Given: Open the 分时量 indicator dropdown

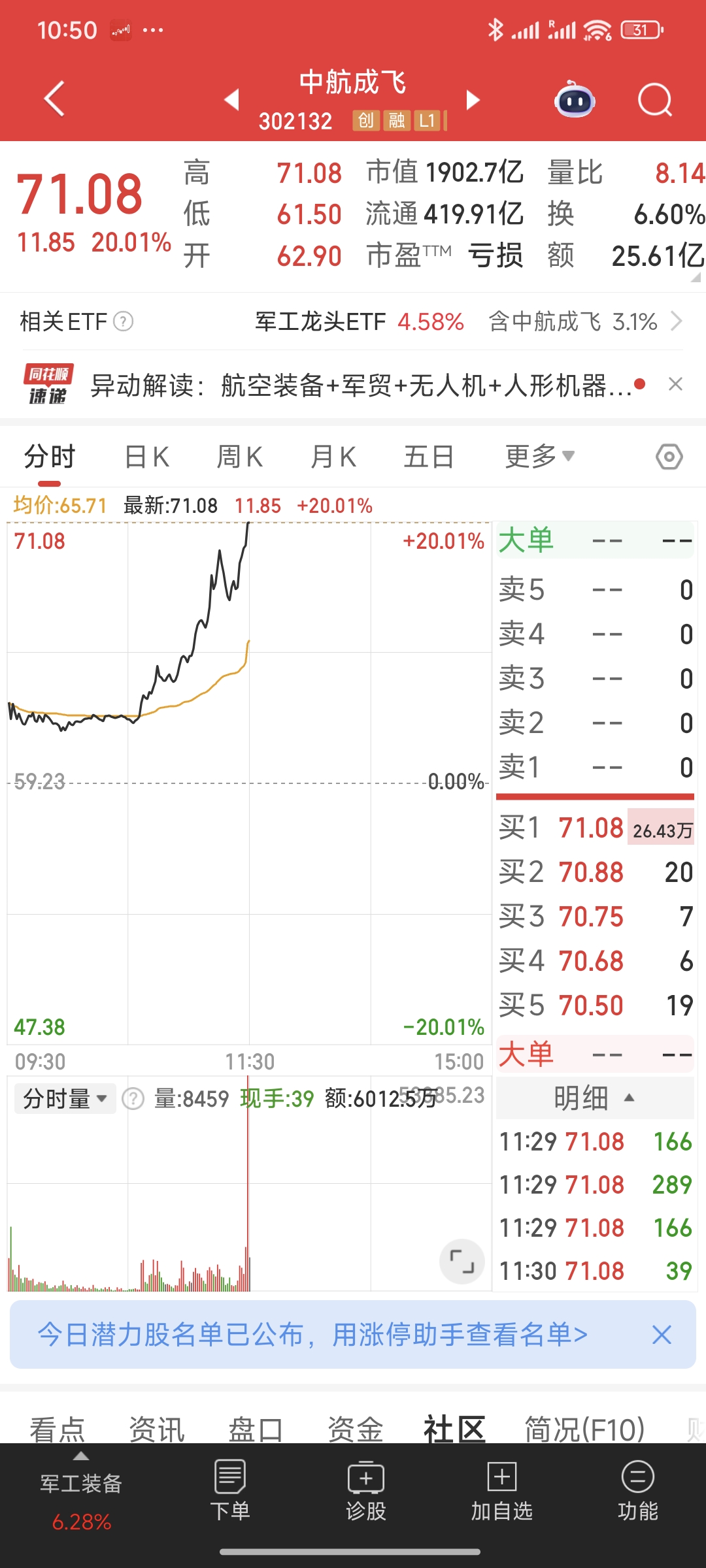Looking at the screenshot, I should click(x=65, y=1099).
